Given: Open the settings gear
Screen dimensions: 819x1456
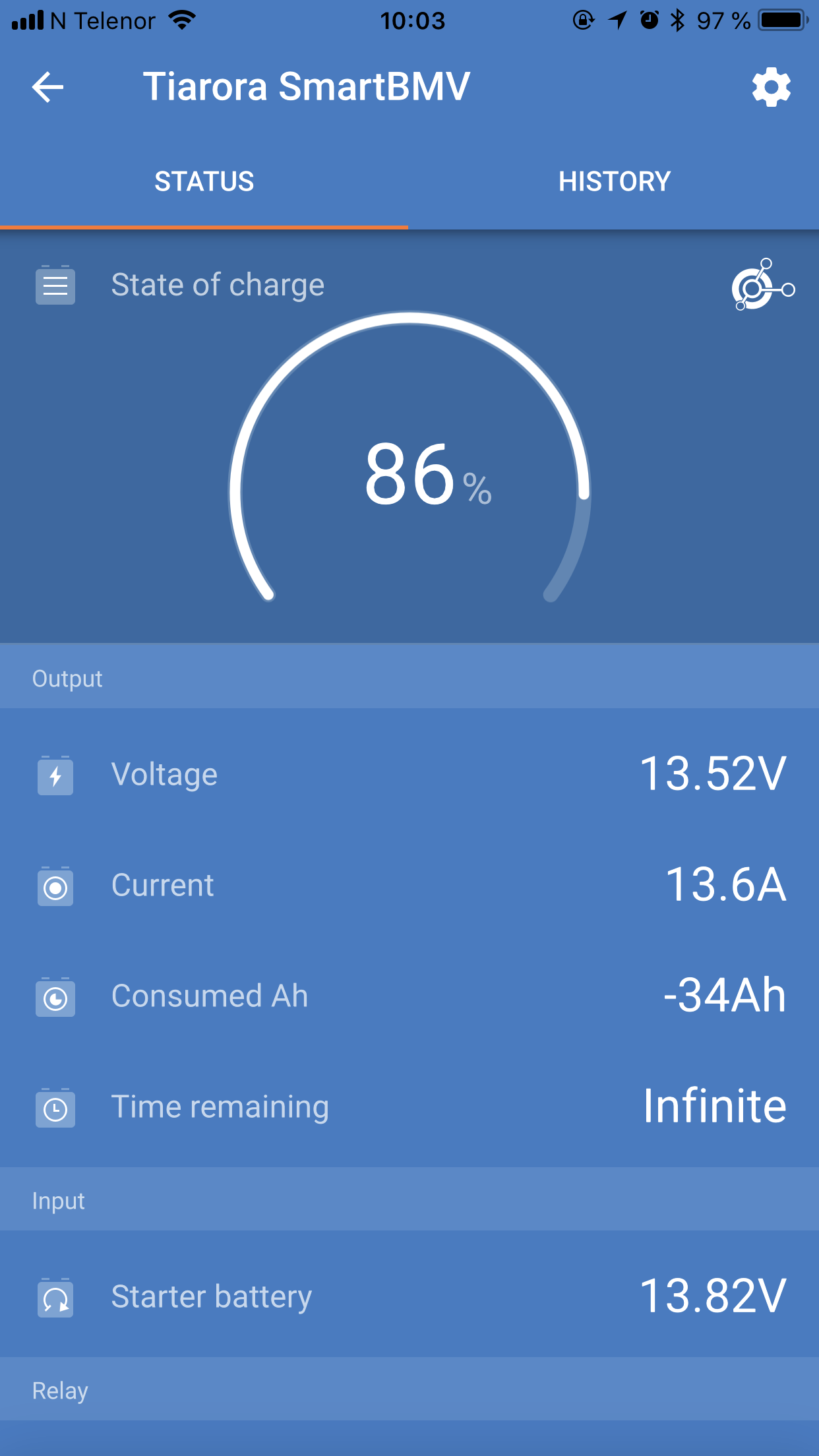Looking at the screenshot, I should click(x=771, y=87).
